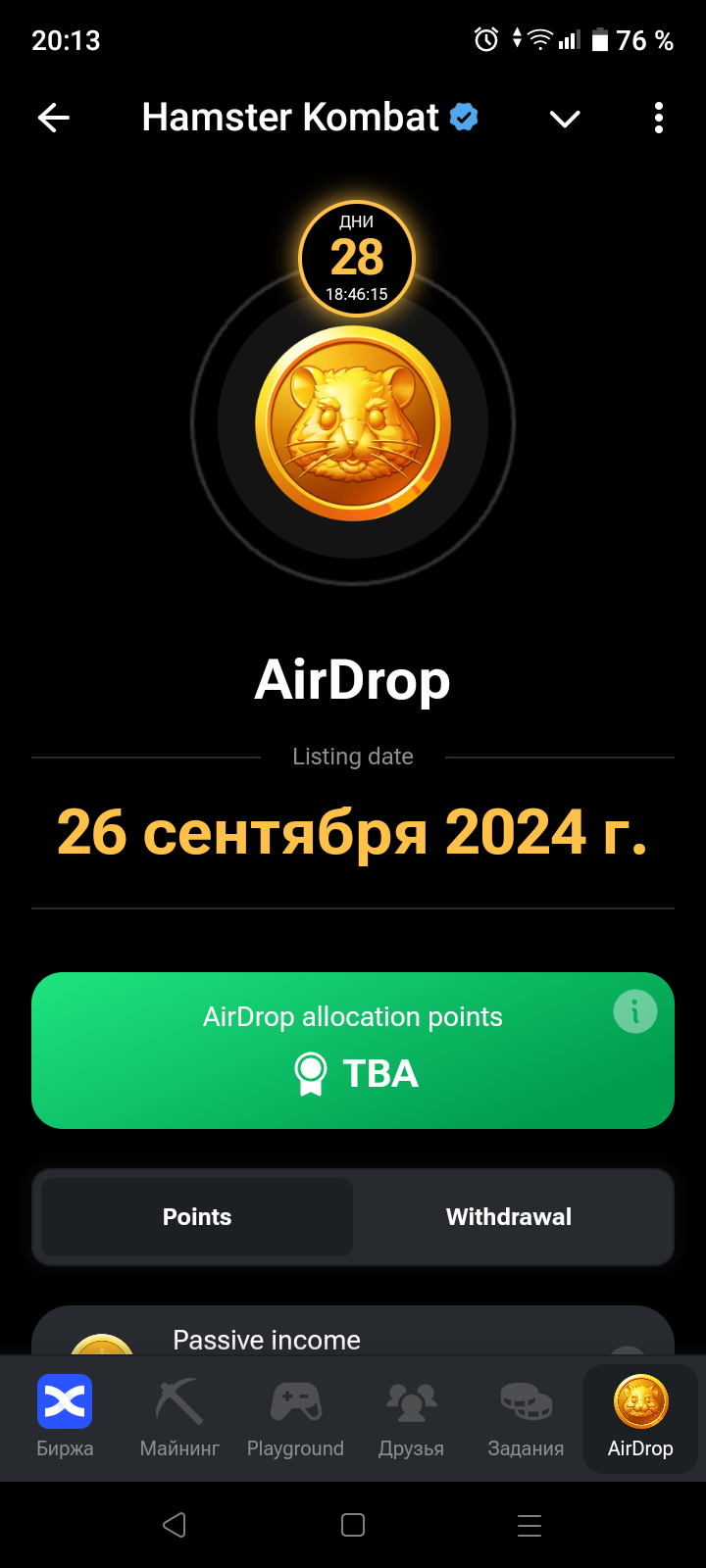706x1568 pixels.
Task: Open the Playground tab
Action: point(295,1417)
